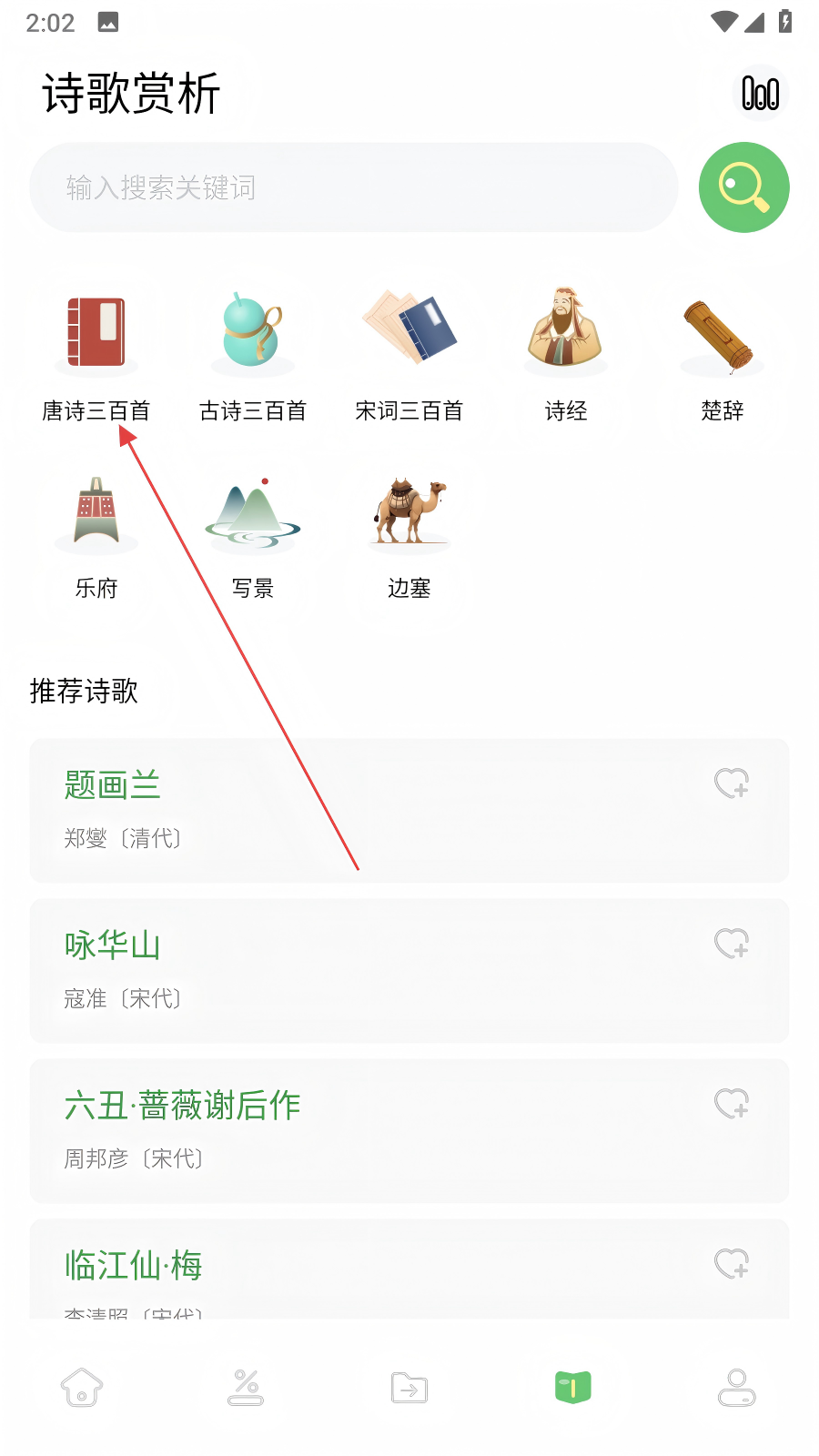Viewport: 819px width, 1456px height.
Task: Switch to the home tab
Action: tap(82, 1388)
